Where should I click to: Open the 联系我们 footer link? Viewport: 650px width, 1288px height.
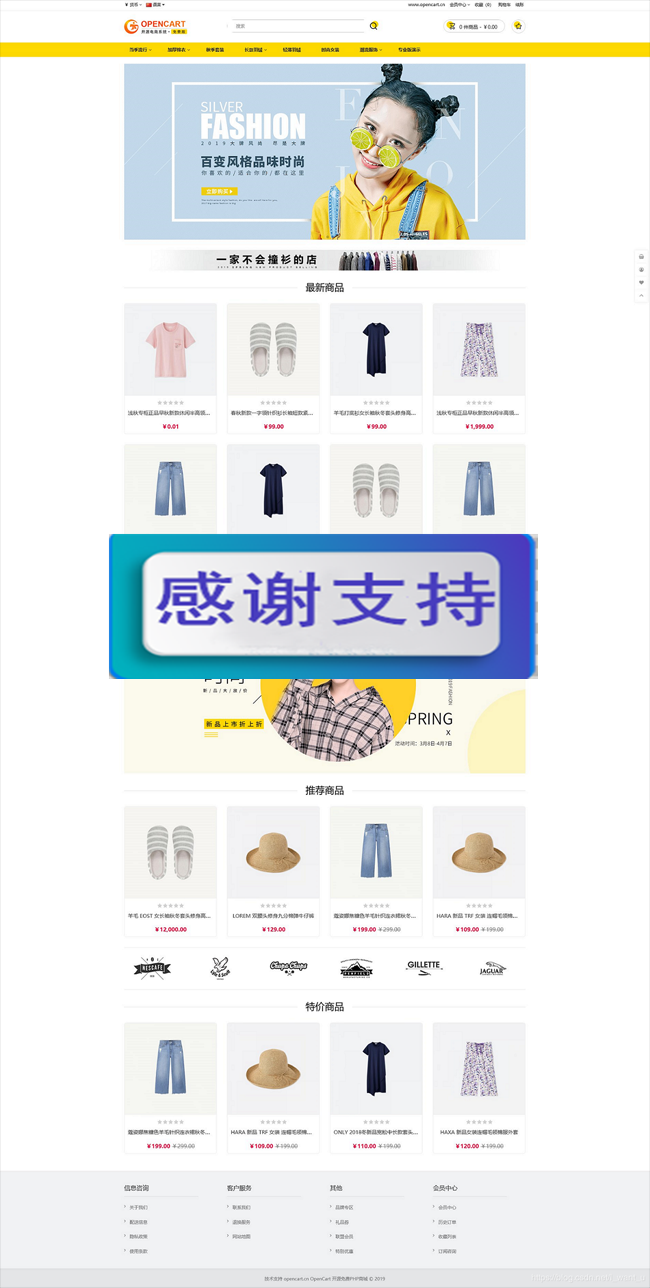pos(241,1207)
